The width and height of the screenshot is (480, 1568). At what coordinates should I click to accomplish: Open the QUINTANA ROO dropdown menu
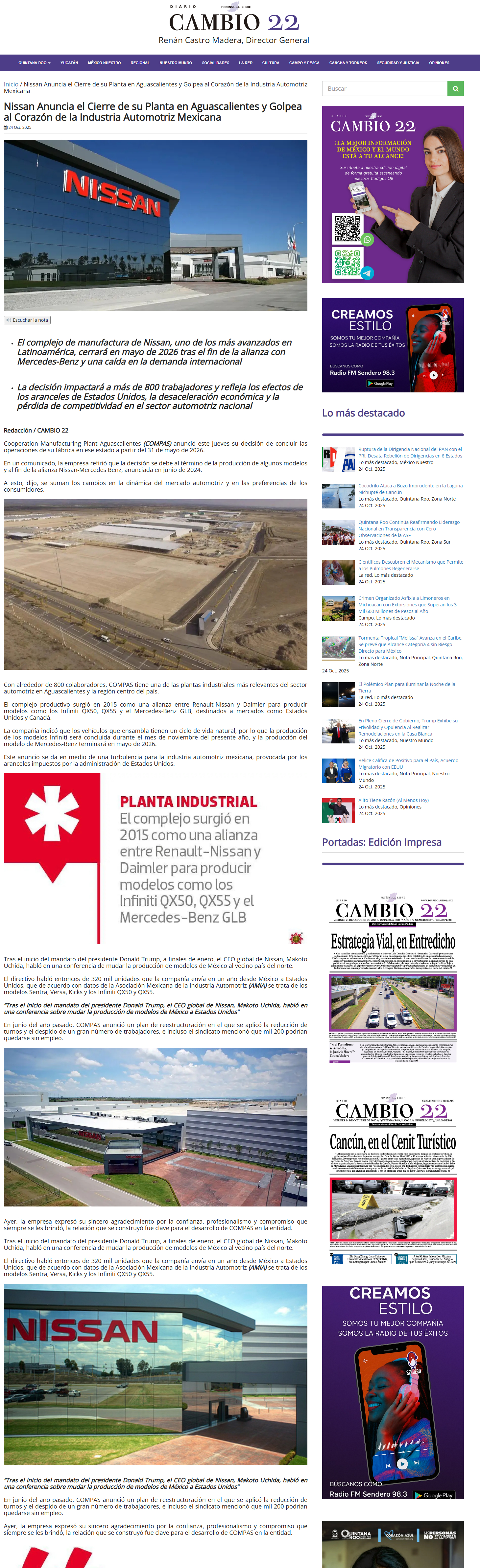coord(34,63)
